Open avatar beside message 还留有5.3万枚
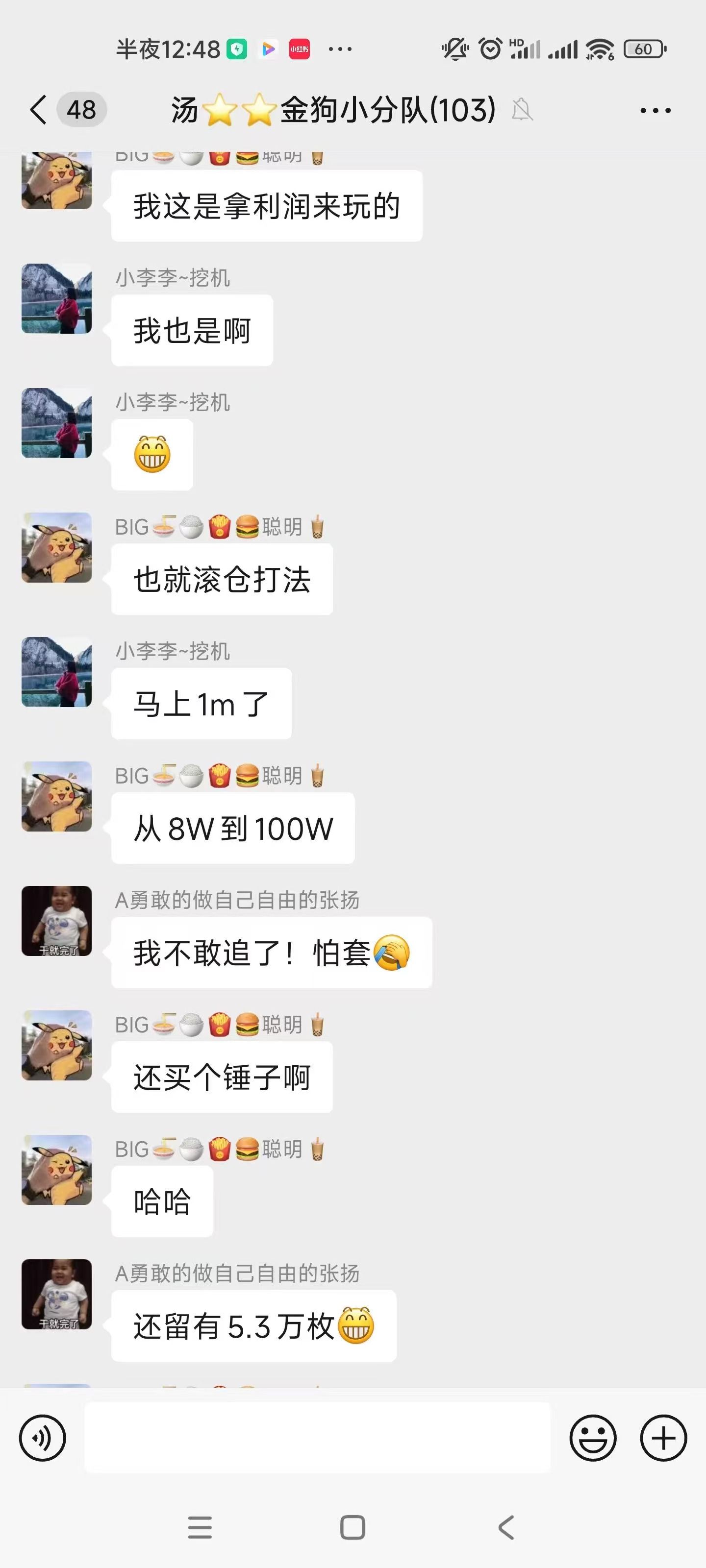This screenshot has height=1568, width=706. pyautogui.click(x=57, y=1294)
